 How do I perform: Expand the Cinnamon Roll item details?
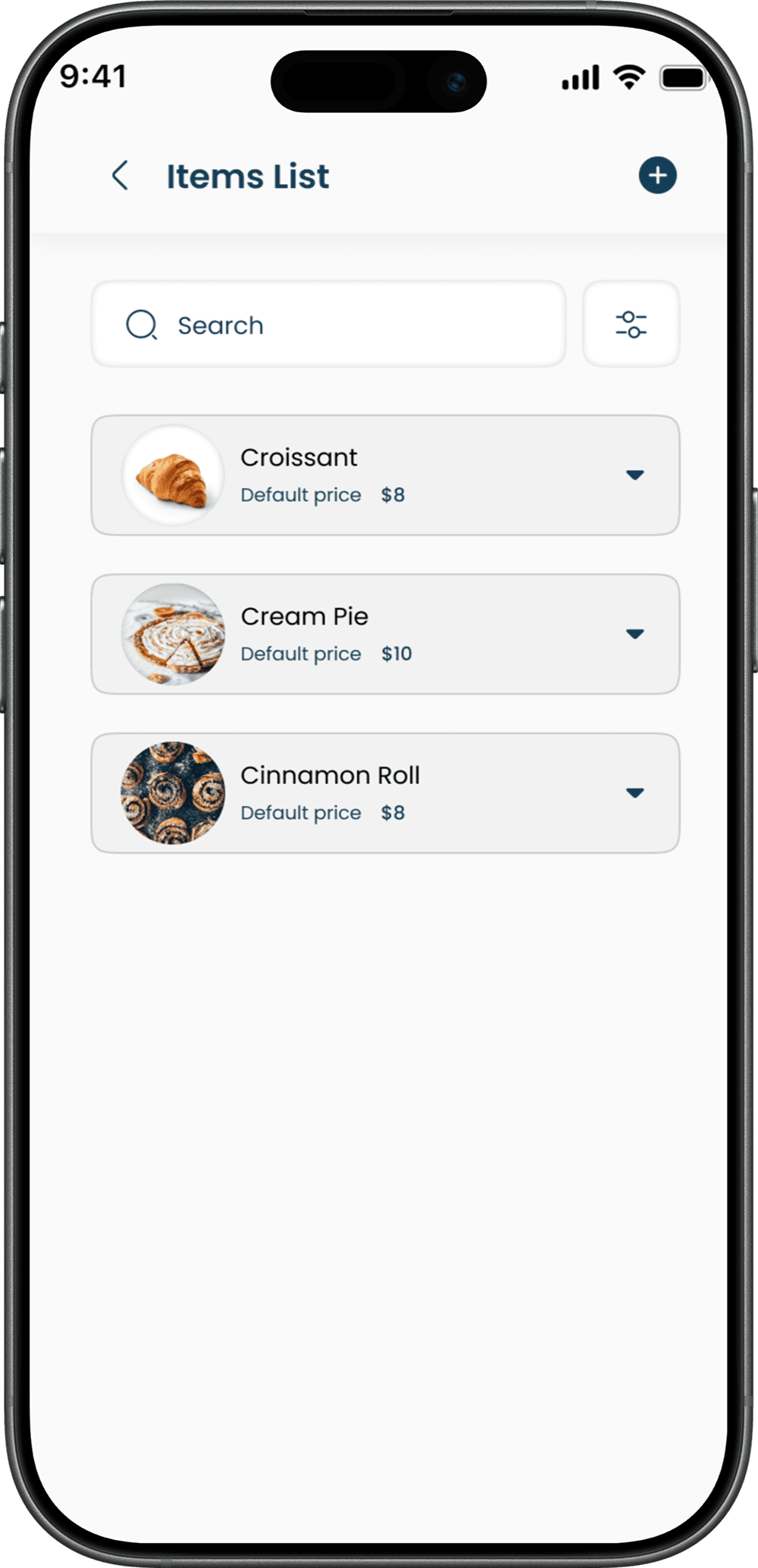point(635,793)
